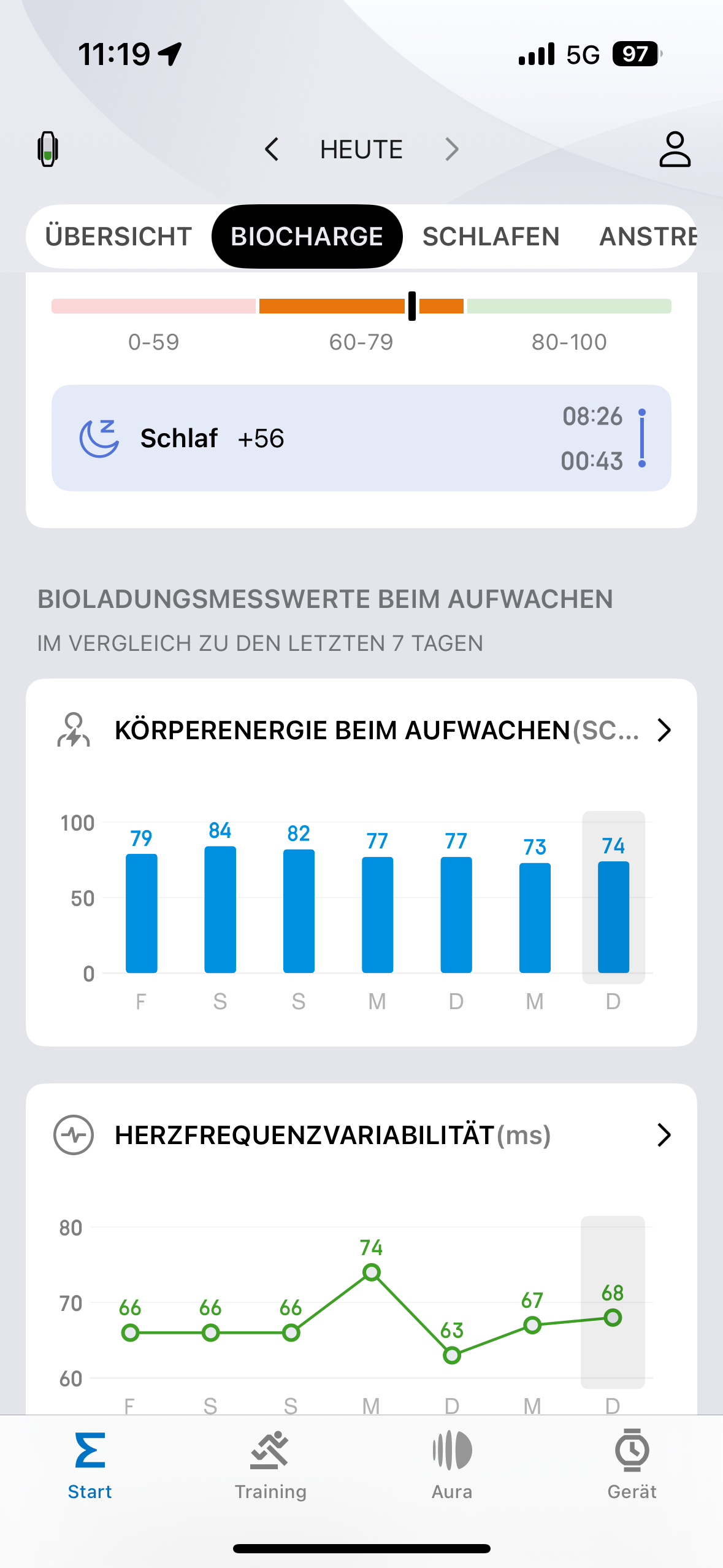Go to the next day
This screenshot has width=723, height=1568.
452,149
